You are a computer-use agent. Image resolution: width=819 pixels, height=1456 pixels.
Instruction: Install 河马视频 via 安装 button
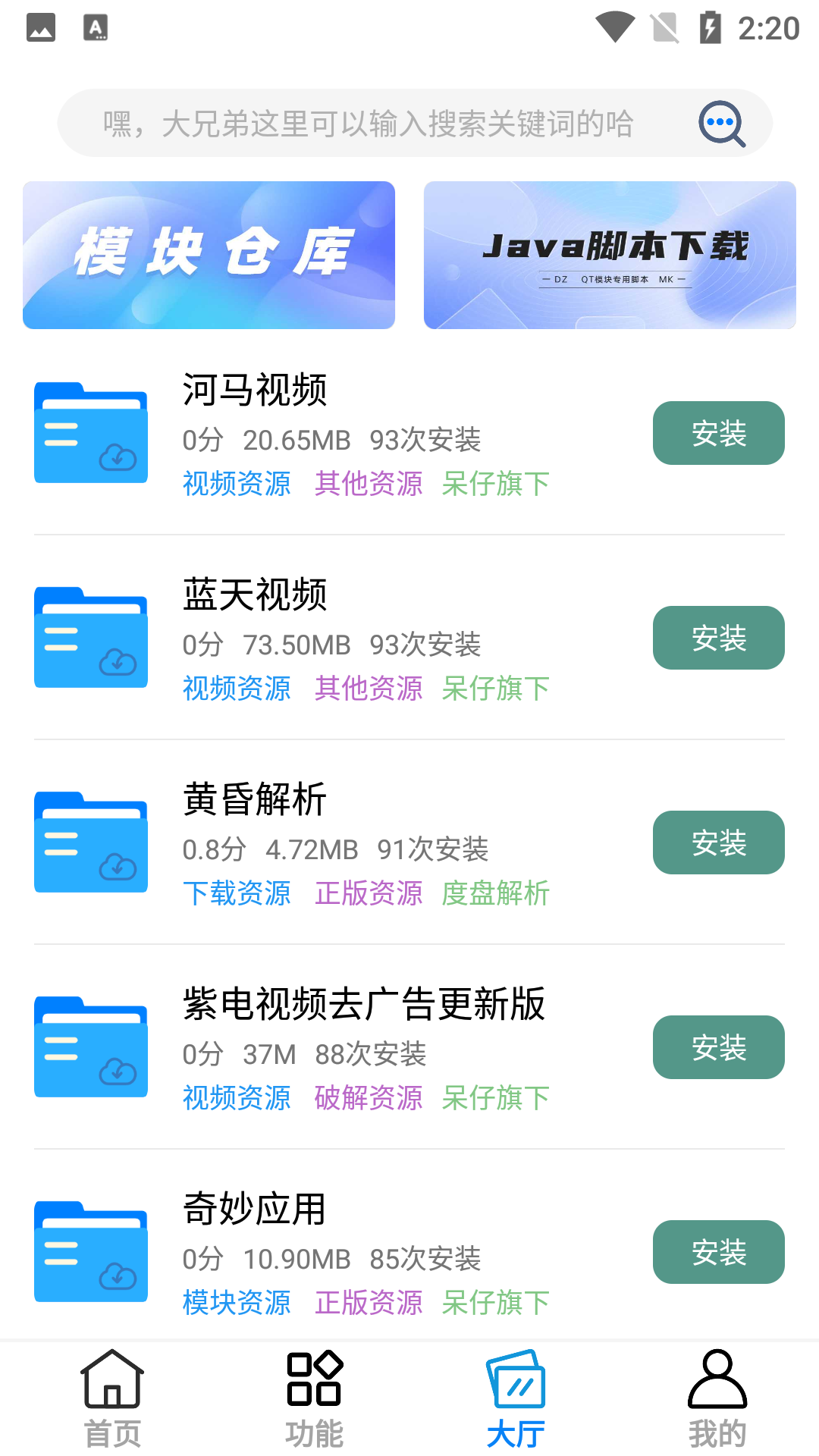(717, 433)
